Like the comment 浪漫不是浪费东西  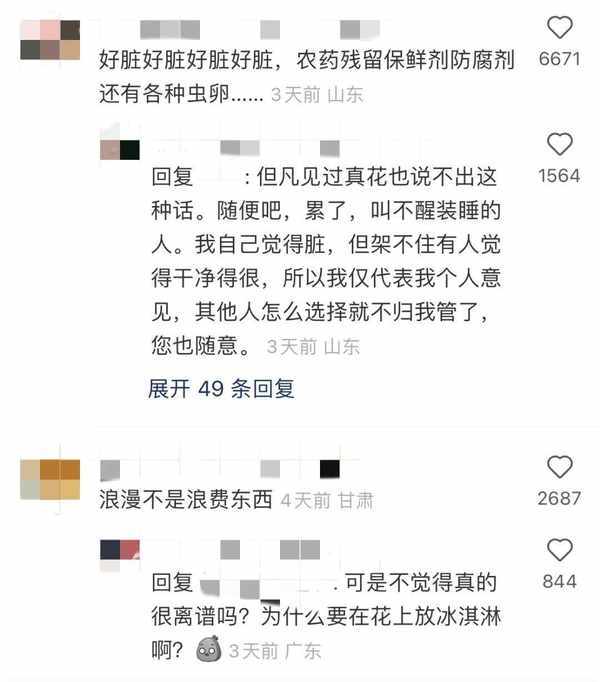(560, 467)
